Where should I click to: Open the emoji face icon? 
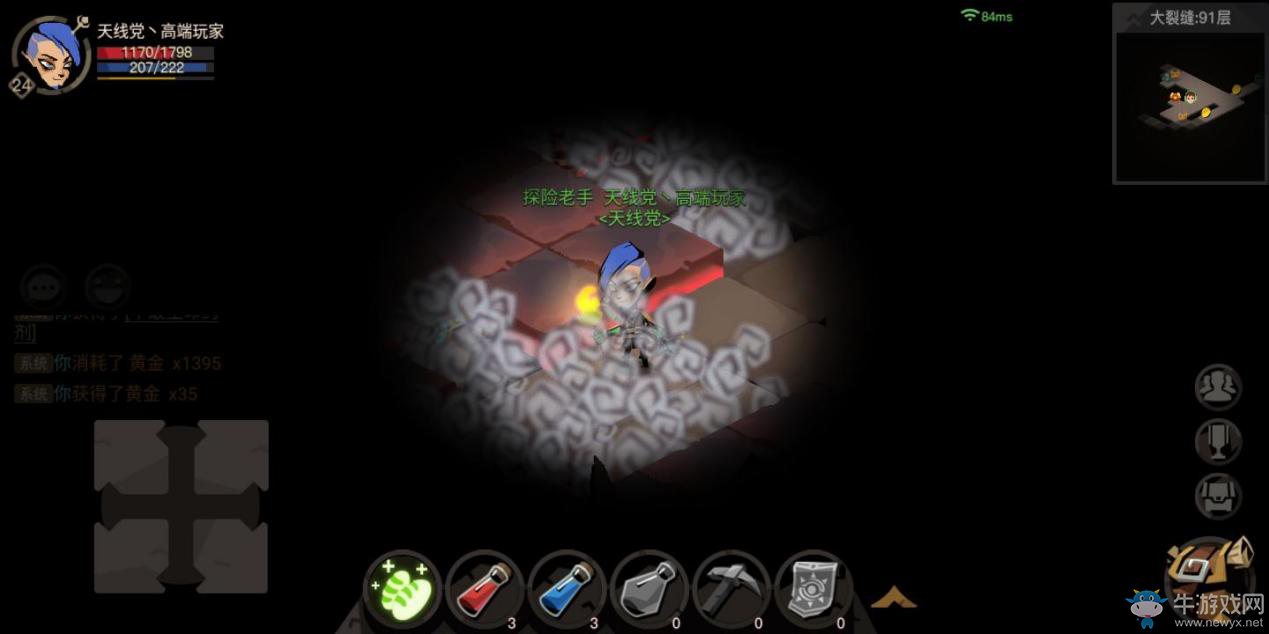pos(108,288)
